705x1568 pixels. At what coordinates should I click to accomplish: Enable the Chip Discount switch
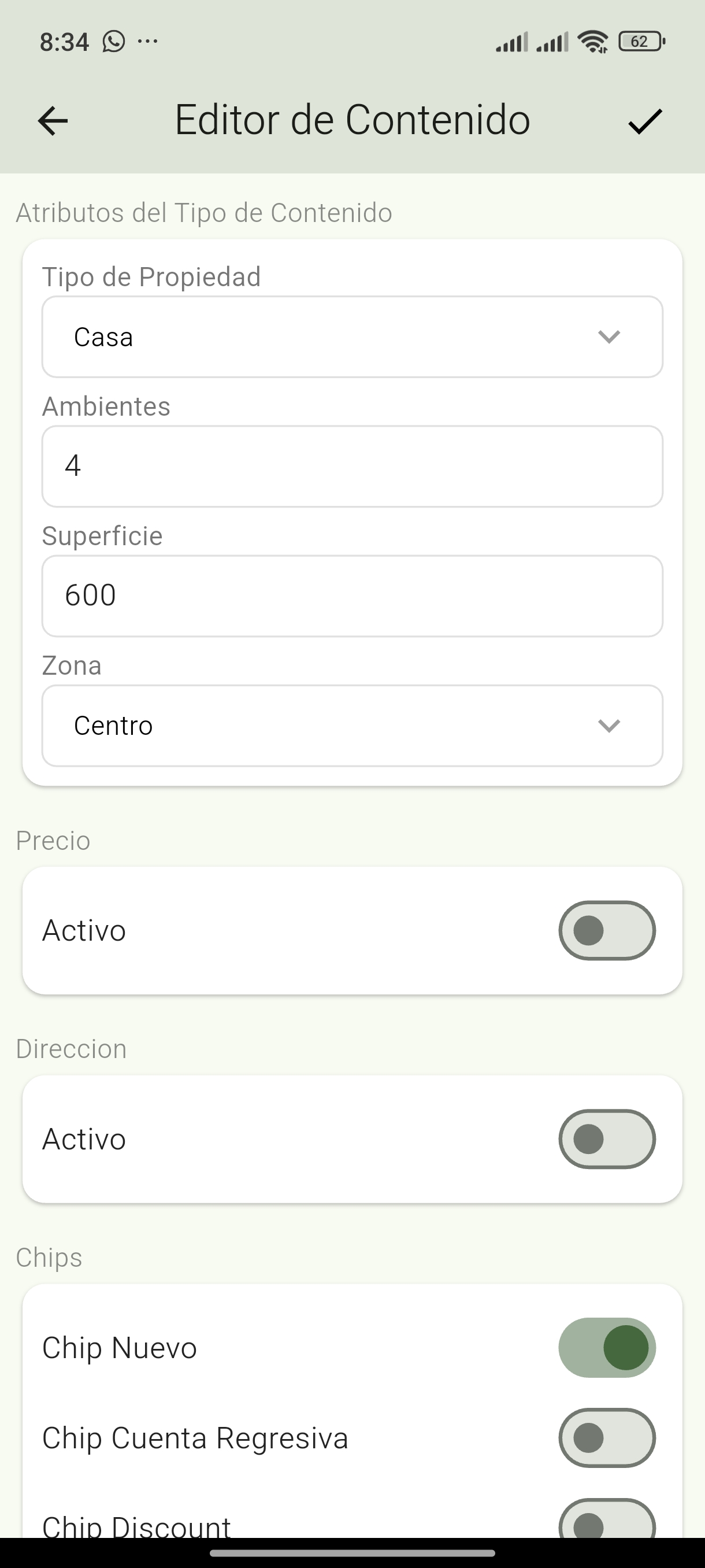(606, 1522)
